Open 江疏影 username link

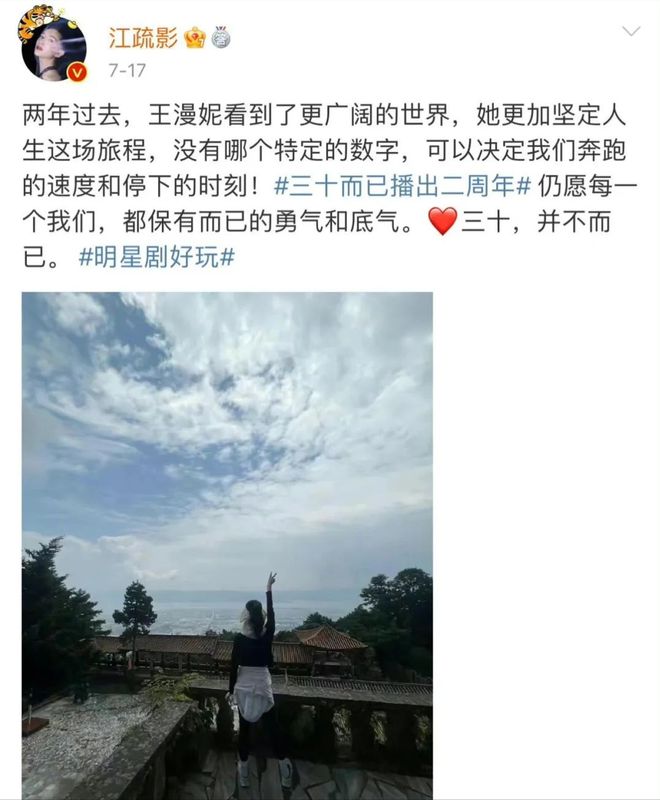(142, 37)
